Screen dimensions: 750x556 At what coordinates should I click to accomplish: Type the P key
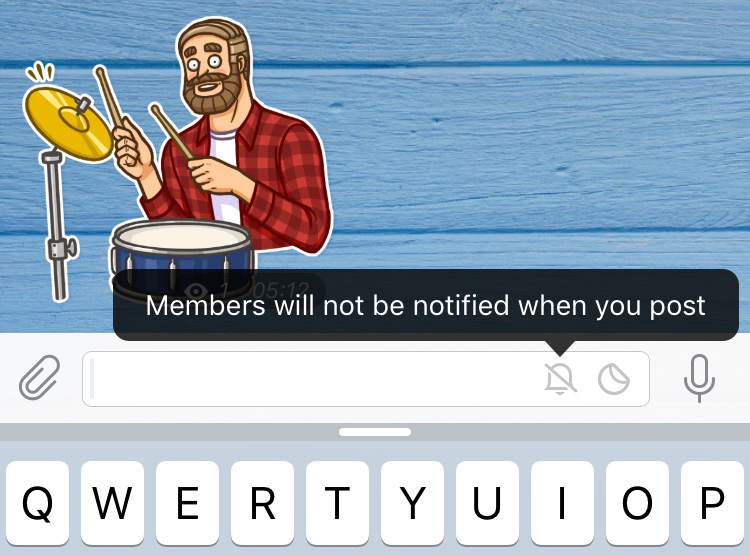[712, 503]
